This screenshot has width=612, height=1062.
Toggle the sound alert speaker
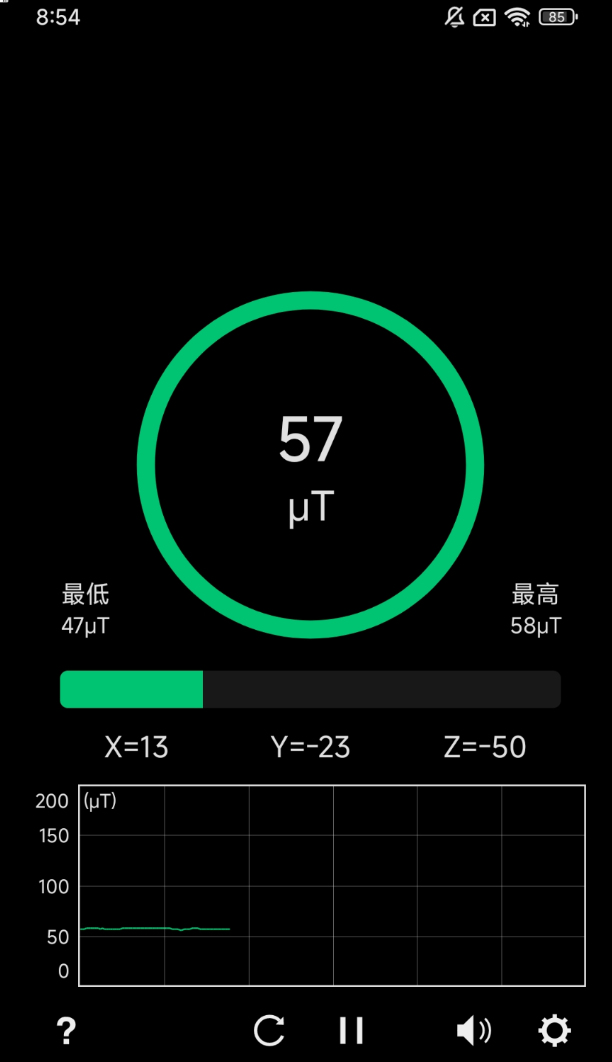click(x=473, y=1030)
